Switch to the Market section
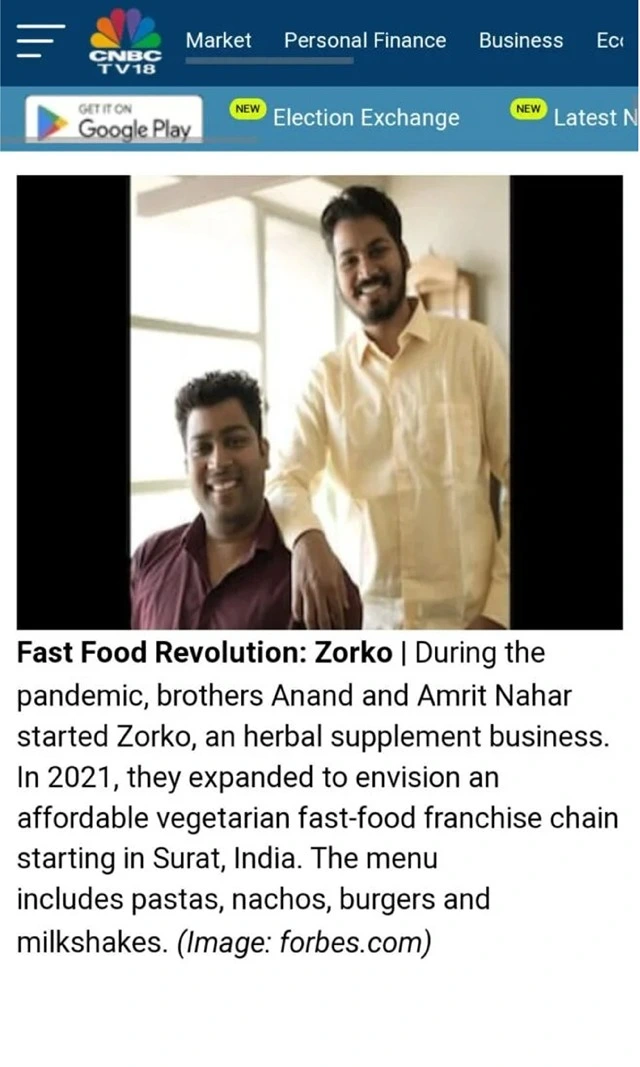The width and height of the screenshot is (640, 1067). click(x=218, y=41)
